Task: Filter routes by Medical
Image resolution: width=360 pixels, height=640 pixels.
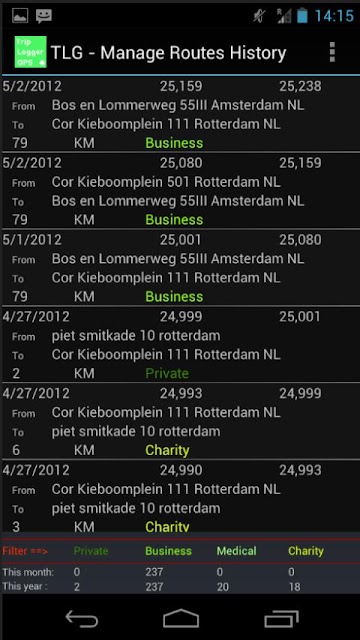Action: (x=236, y=551)
